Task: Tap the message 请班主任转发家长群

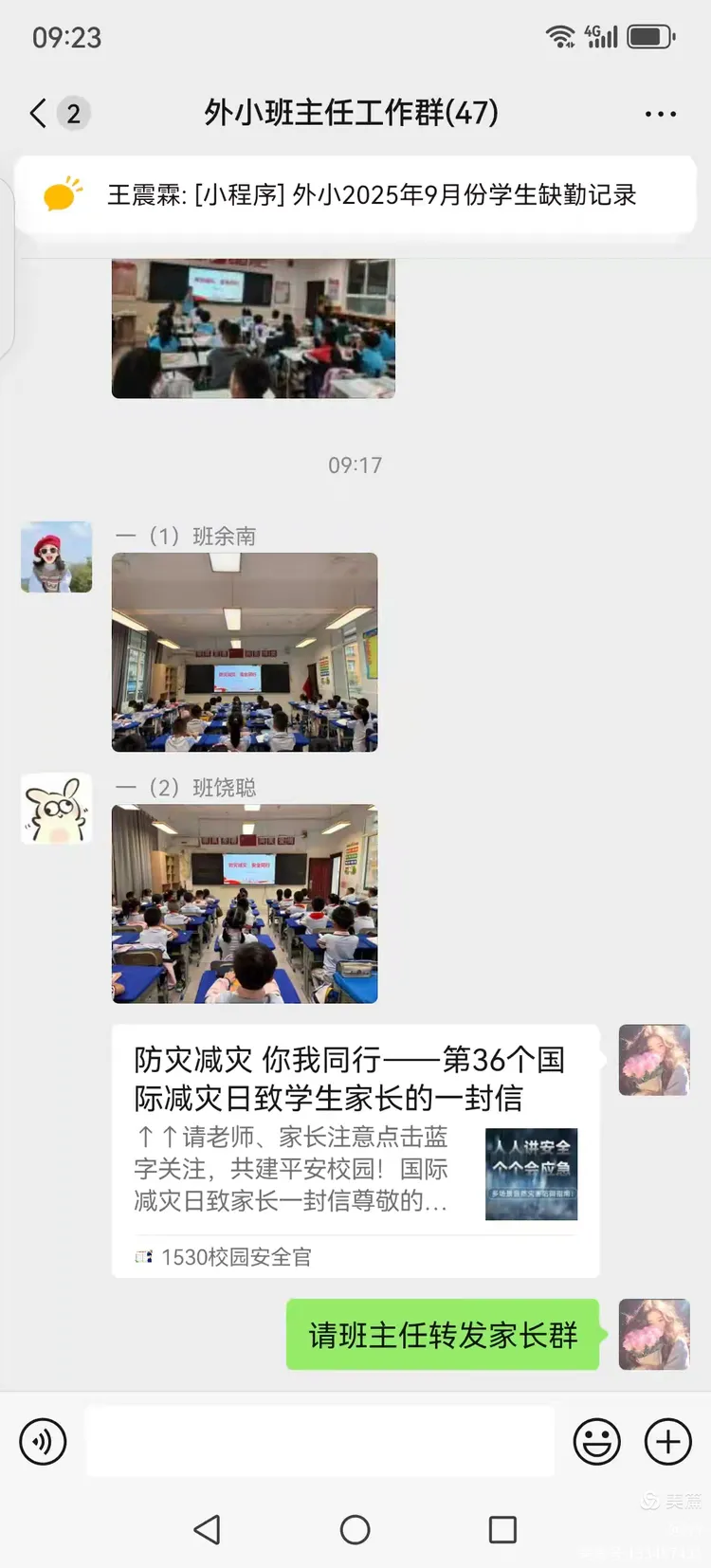Action: click(442, 1335)
